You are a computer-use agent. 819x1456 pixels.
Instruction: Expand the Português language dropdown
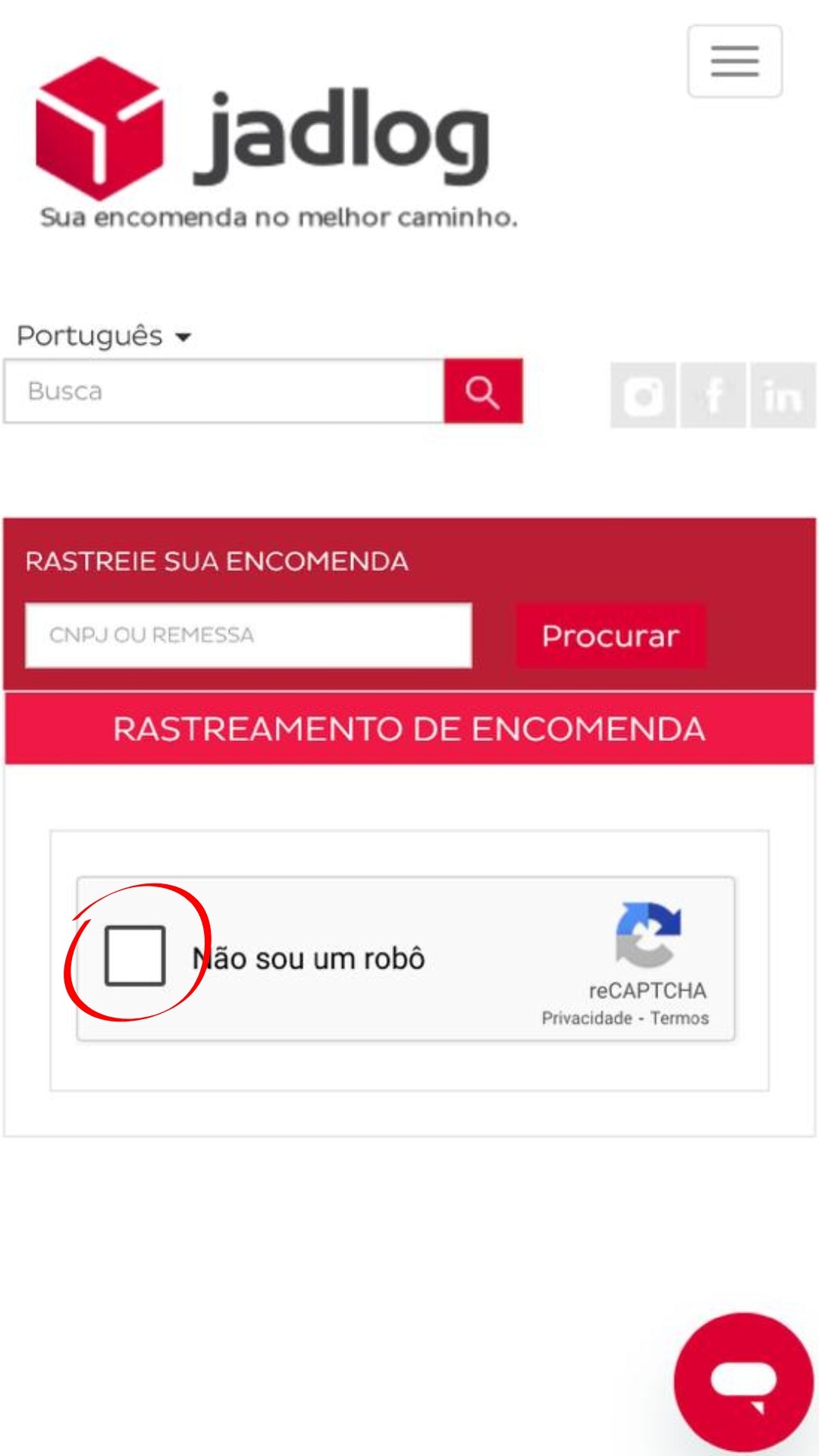pos(104,336)
